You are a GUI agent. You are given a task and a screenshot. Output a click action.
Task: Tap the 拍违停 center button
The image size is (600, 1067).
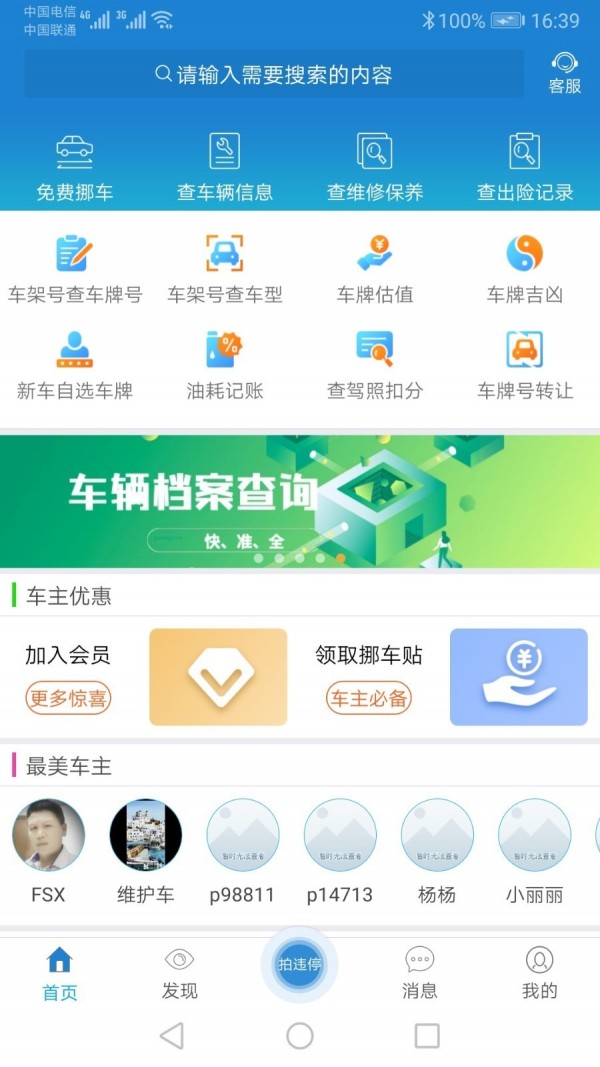pos(300,965)
